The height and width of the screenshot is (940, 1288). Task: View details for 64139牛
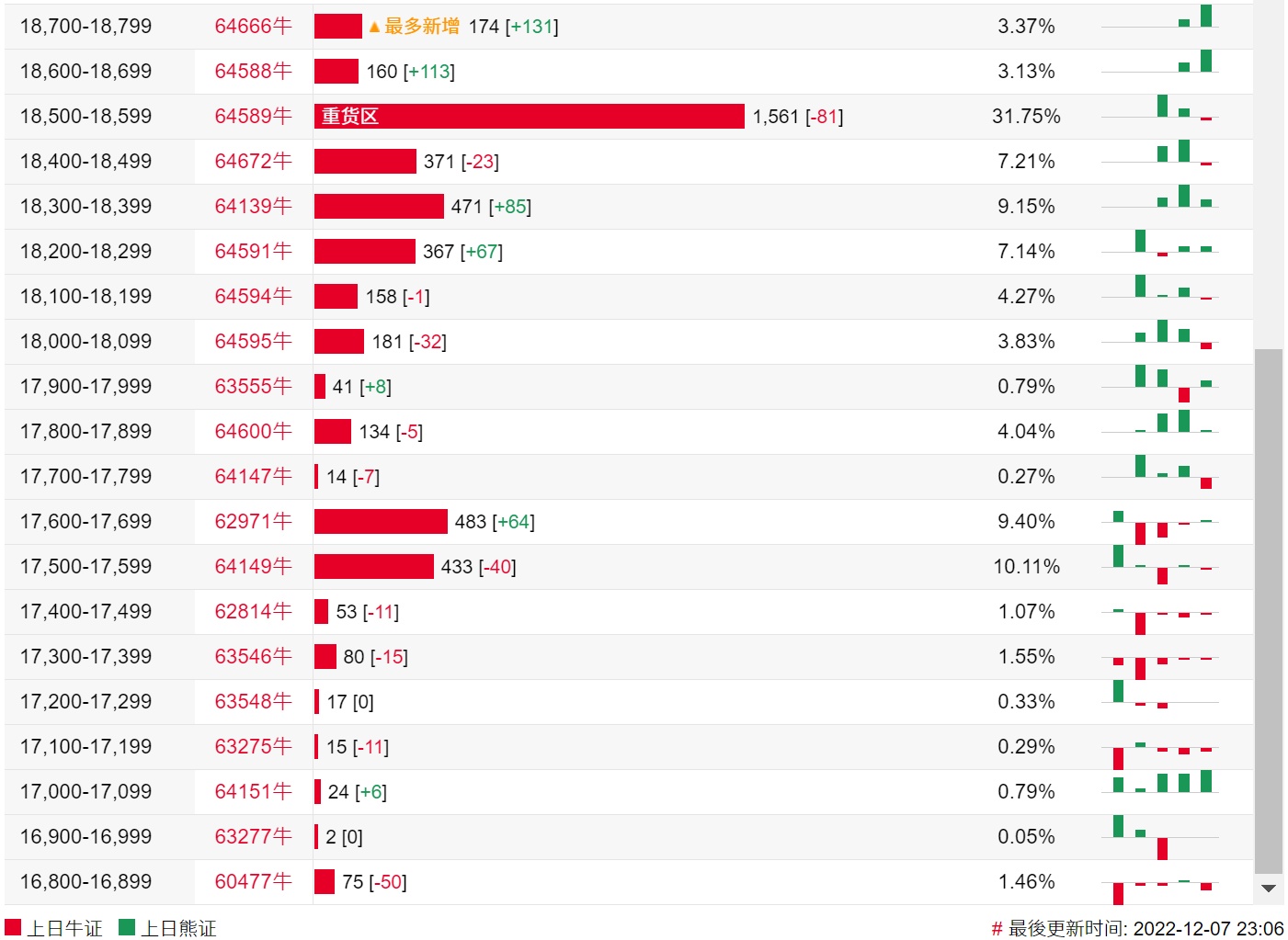pos(253,207)
